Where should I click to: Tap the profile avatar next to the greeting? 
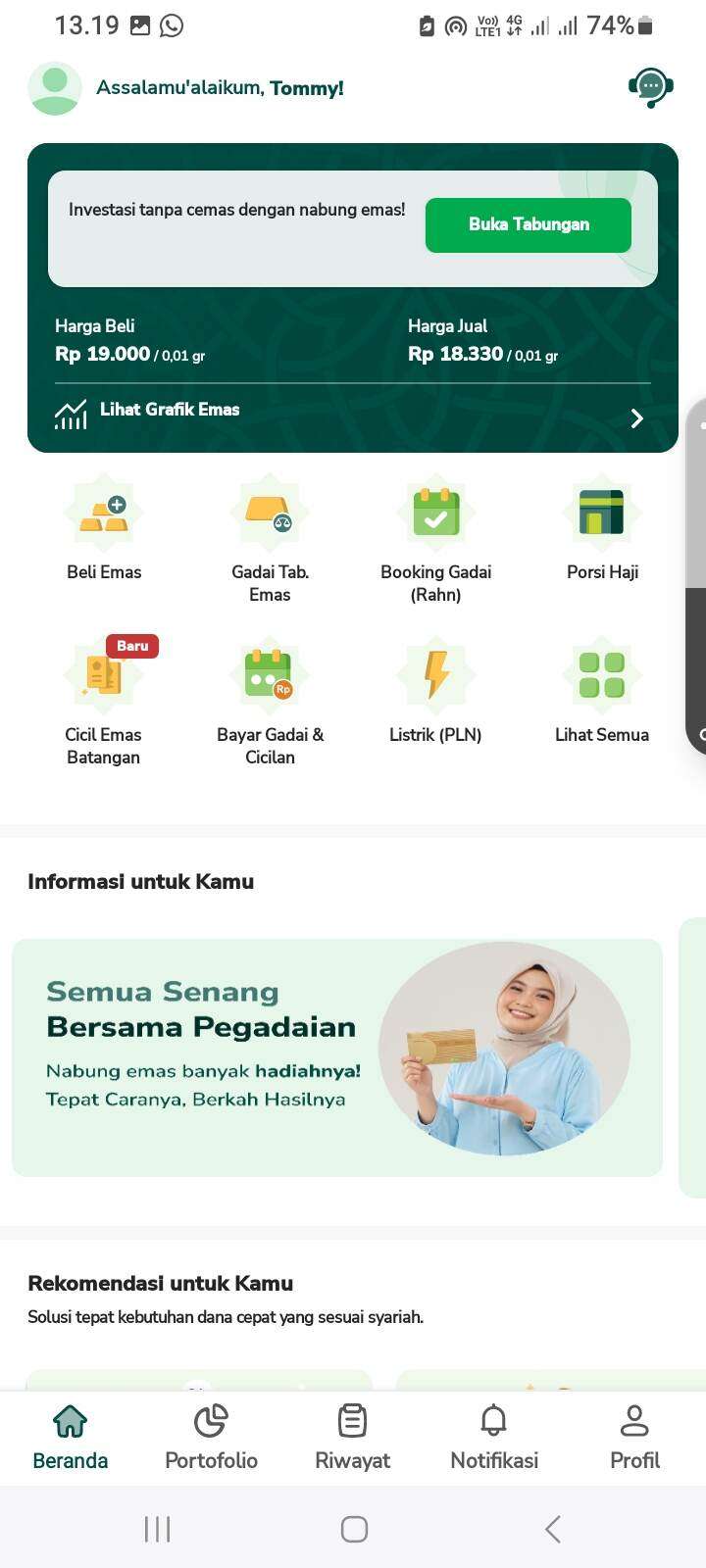click(x=55, y=88)
